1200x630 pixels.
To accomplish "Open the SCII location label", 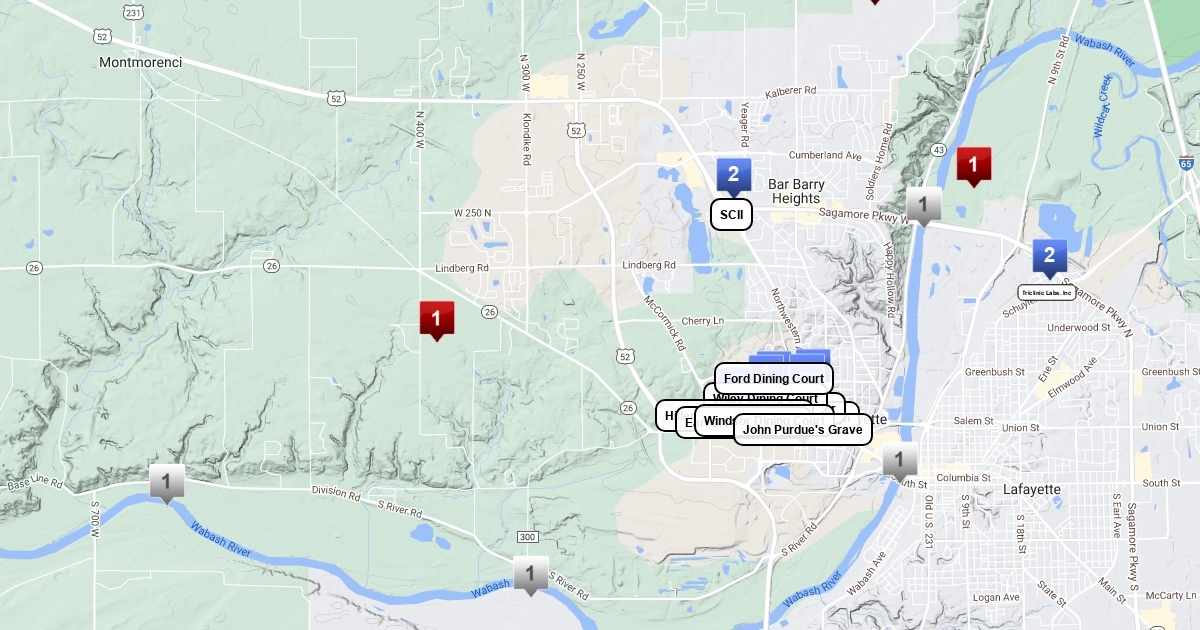I will (x=731, y=214).
